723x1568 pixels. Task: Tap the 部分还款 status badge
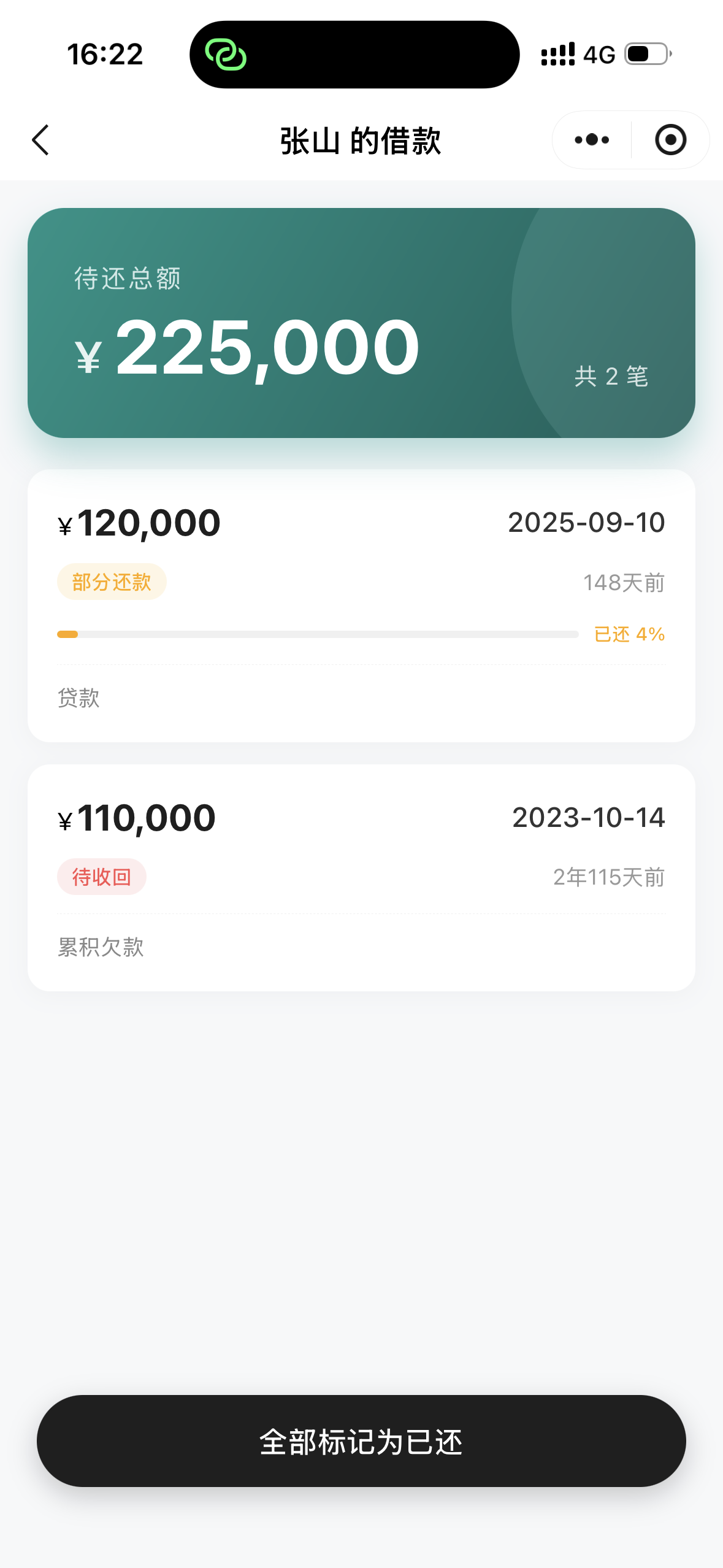(x=111, y=582)
